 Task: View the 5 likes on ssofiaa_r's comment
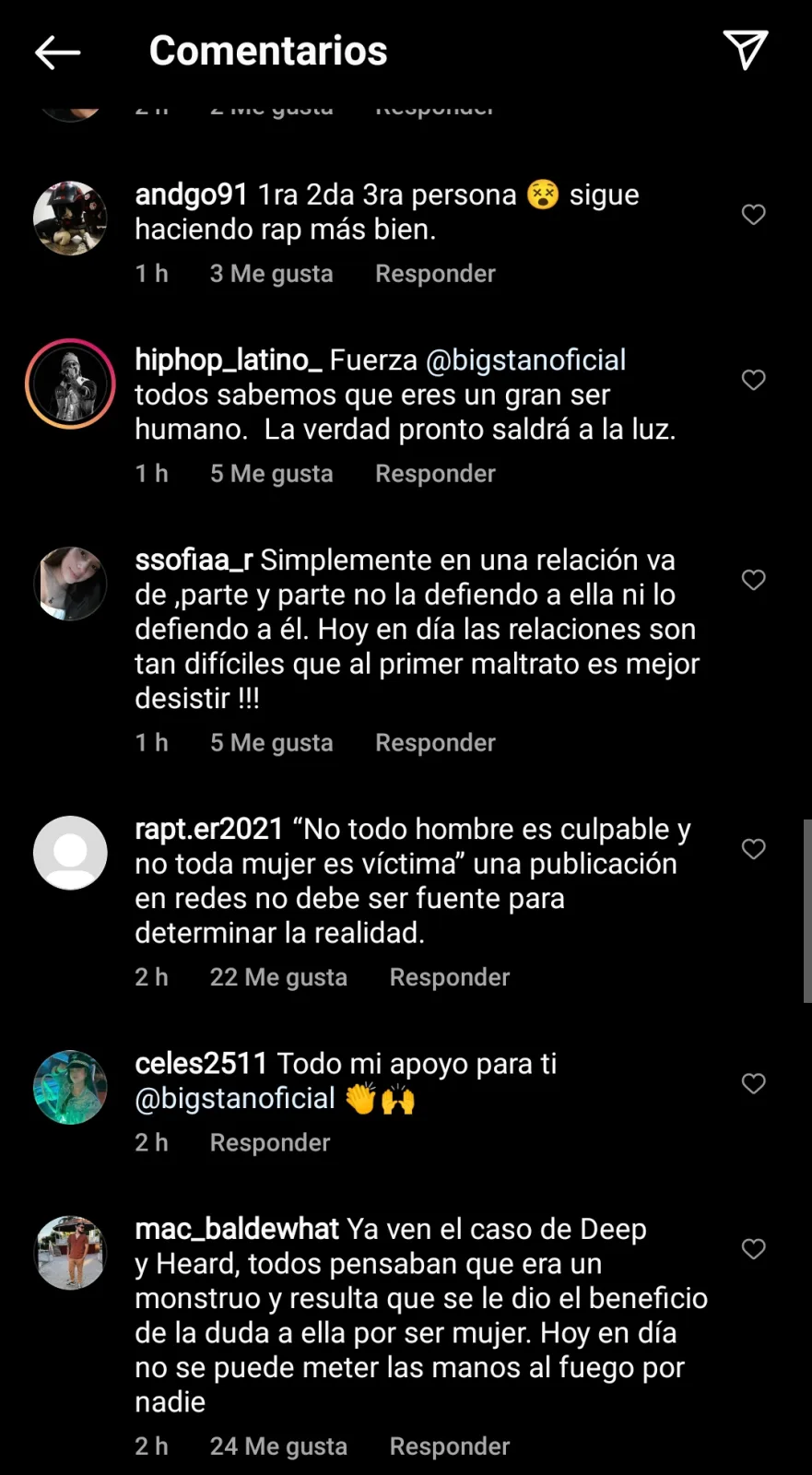(x=271, y=743)
